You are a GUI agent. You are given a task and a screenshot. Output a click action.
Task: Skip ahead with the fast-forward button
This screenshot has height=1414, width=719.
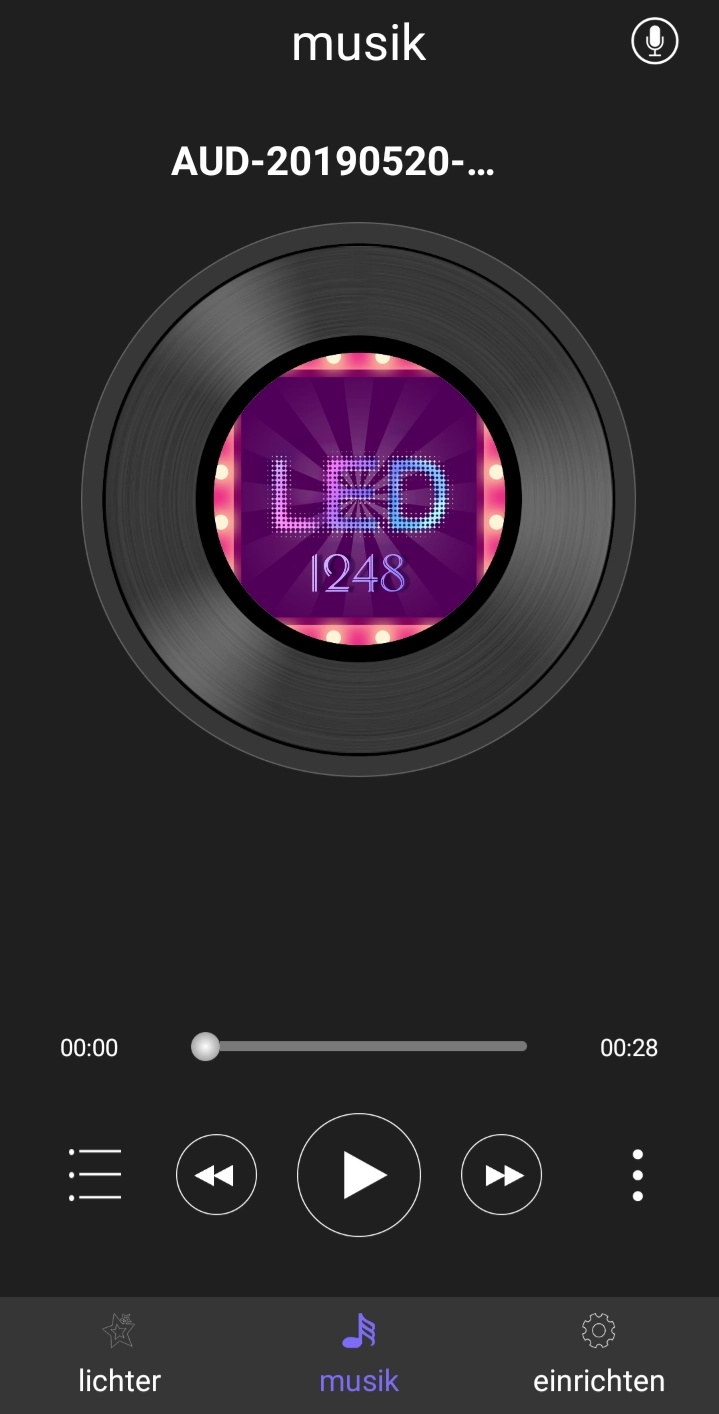(501, 1175)
